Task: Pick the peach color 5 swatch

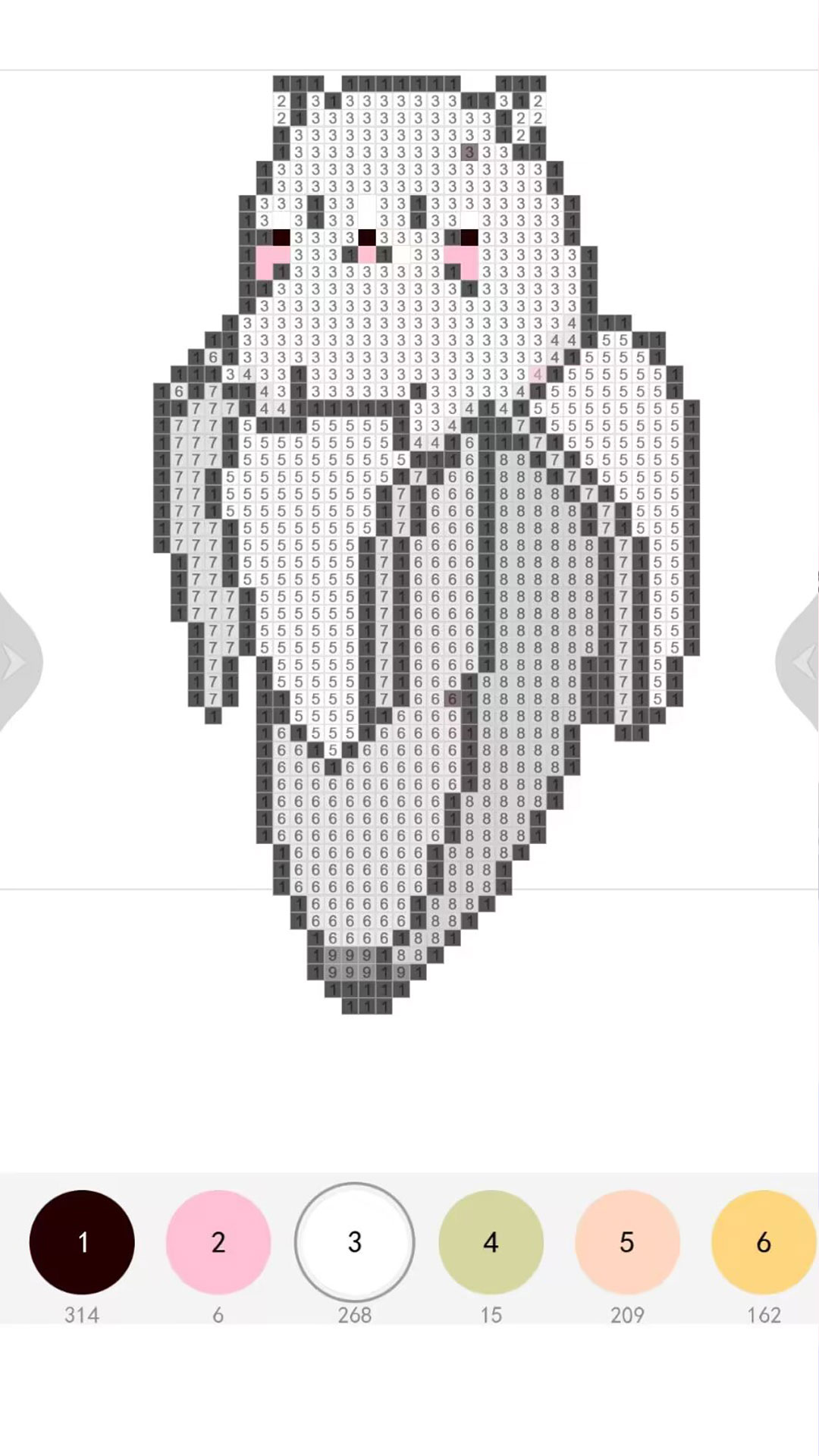Action: (x=627, y=1242)
